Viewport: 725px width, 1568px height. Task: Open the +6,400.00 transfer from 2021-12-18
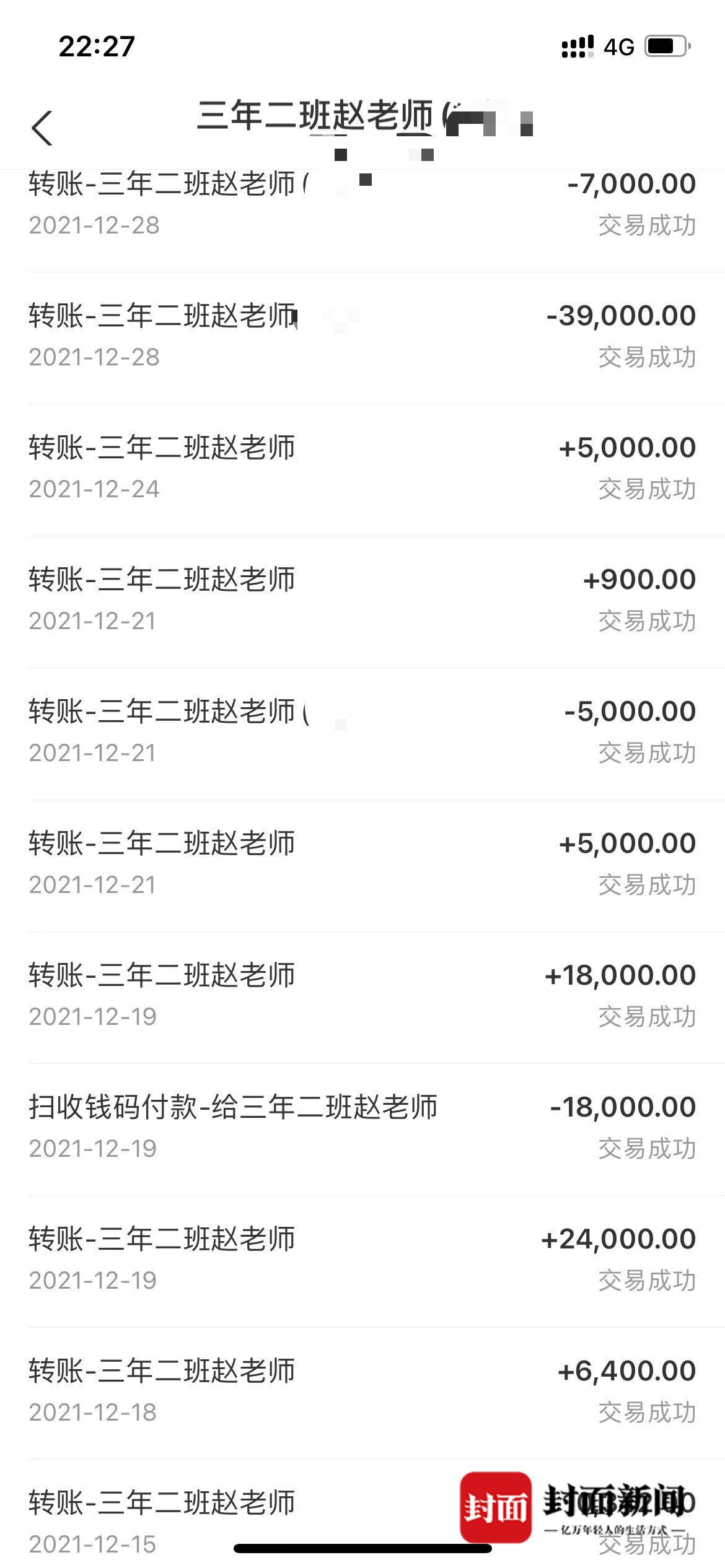[x=362, y=1393]
